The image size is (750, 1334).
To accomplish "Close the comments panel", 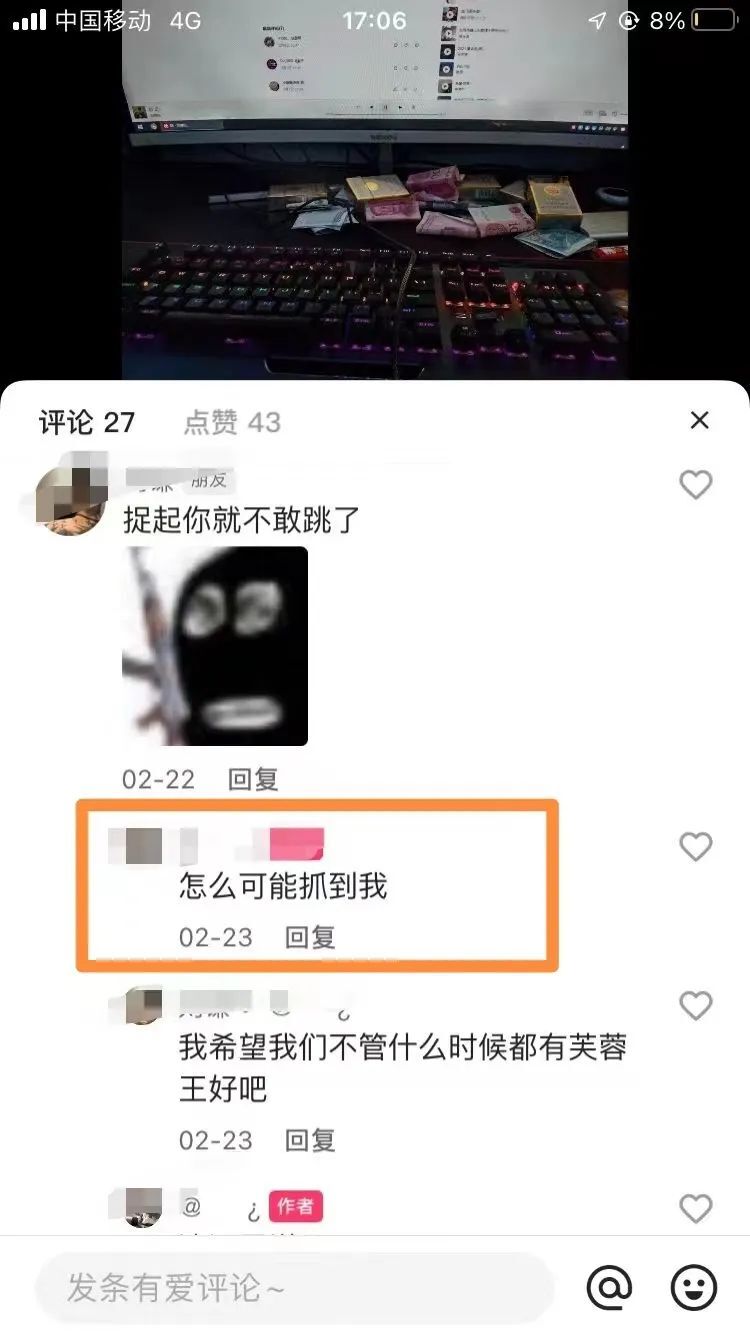I will [x=699, y=420].
